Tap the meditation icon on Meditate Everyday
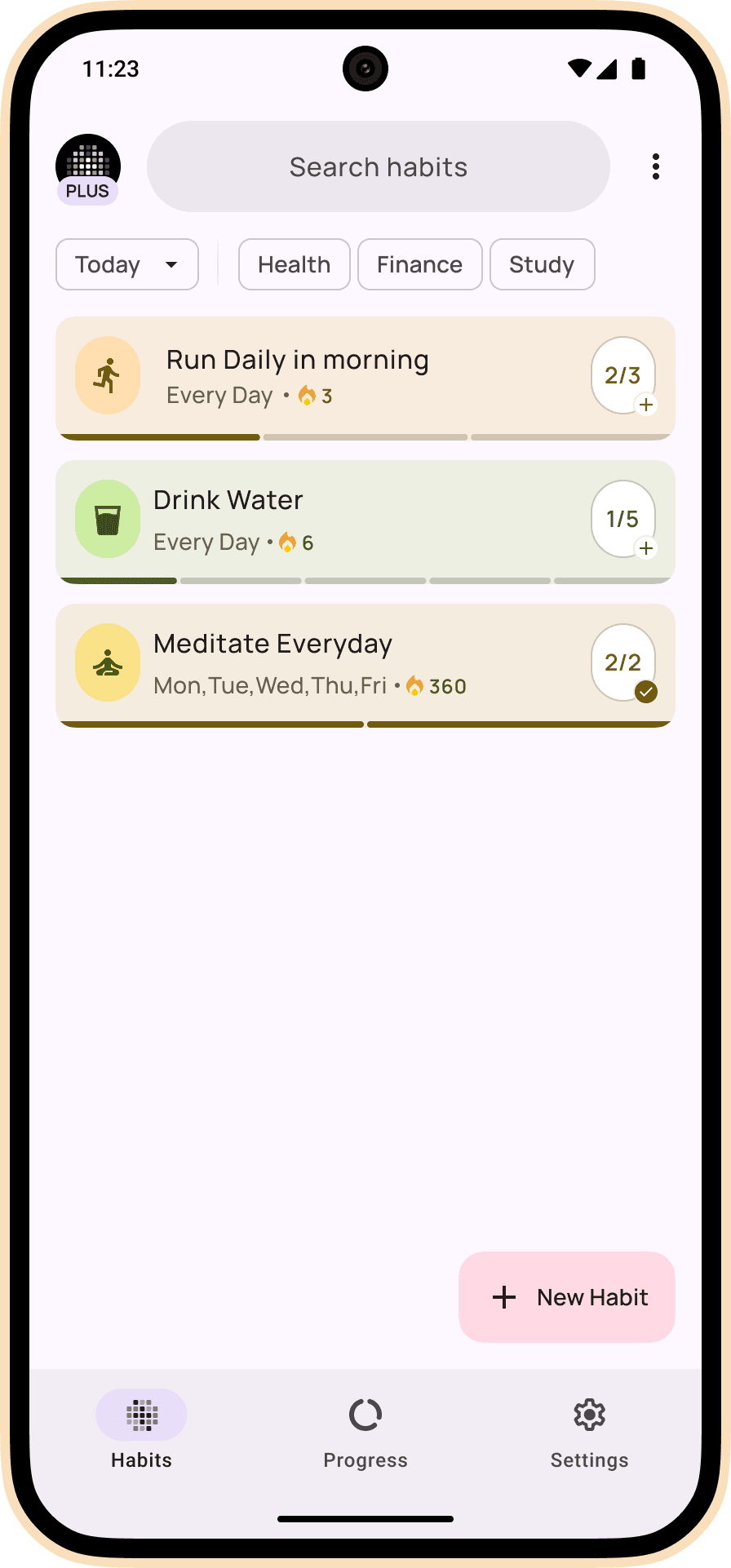Viewport: 731px width, 1568px height. pyautogui.click(x=108, y=662)
